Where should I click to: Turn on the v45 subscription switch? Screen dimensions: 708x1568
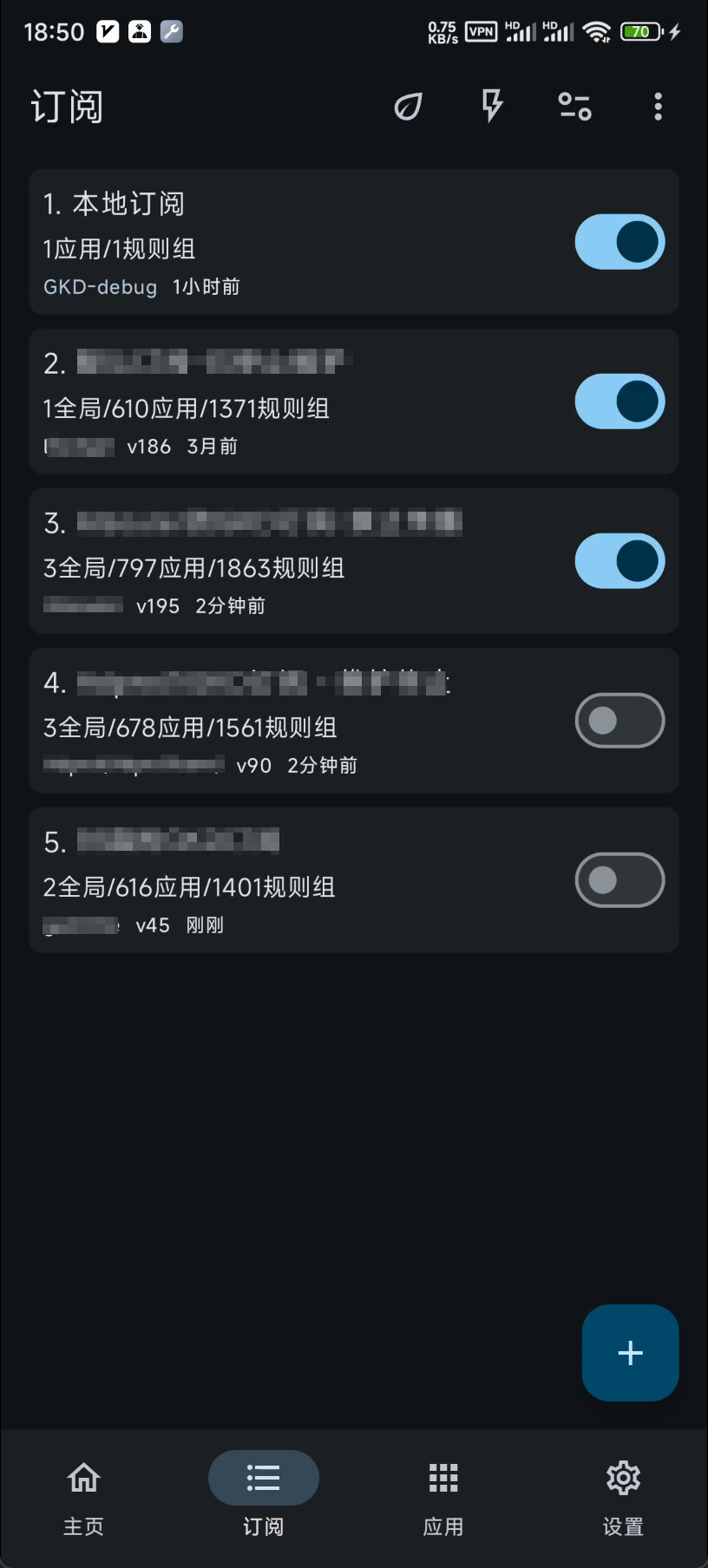619,880
